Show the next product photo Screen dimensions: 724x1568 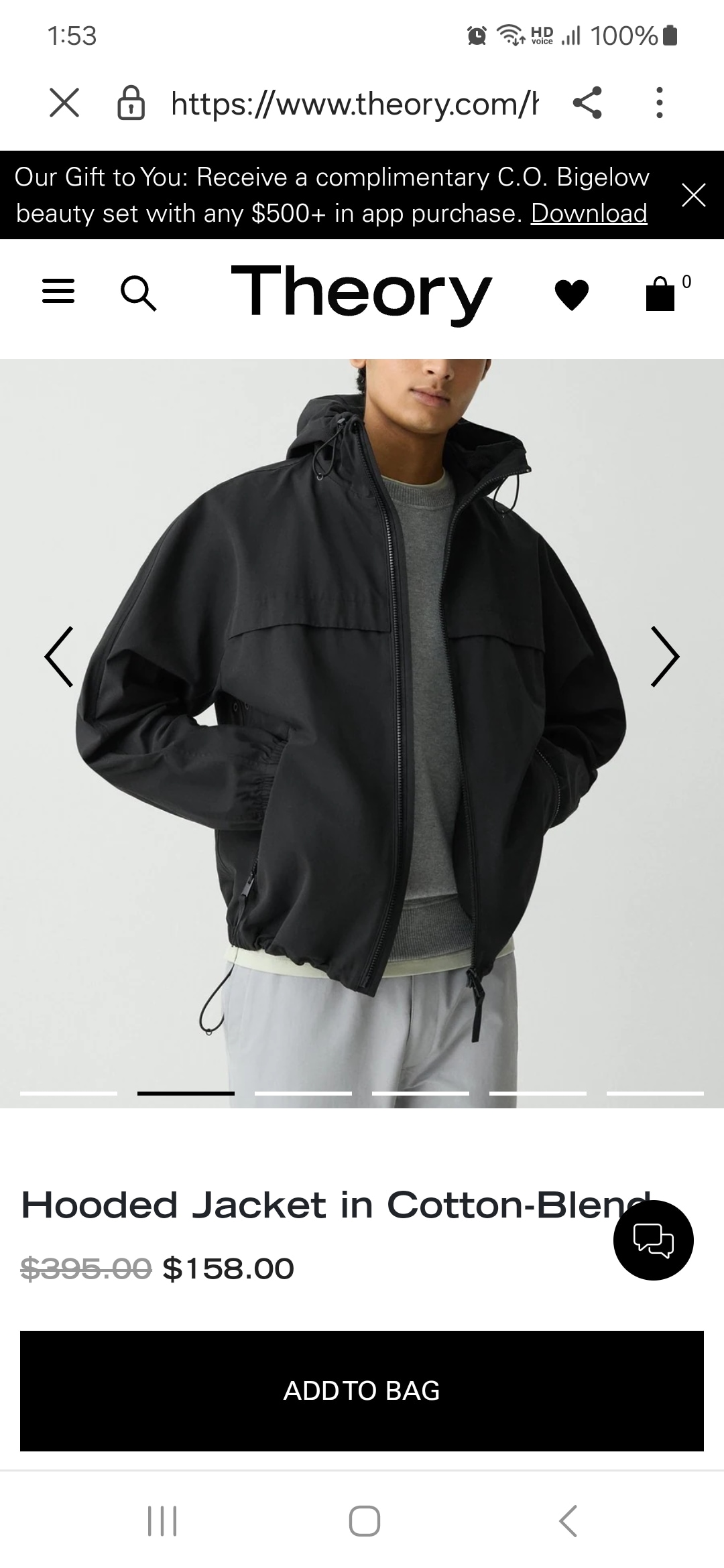coord(664,657)
